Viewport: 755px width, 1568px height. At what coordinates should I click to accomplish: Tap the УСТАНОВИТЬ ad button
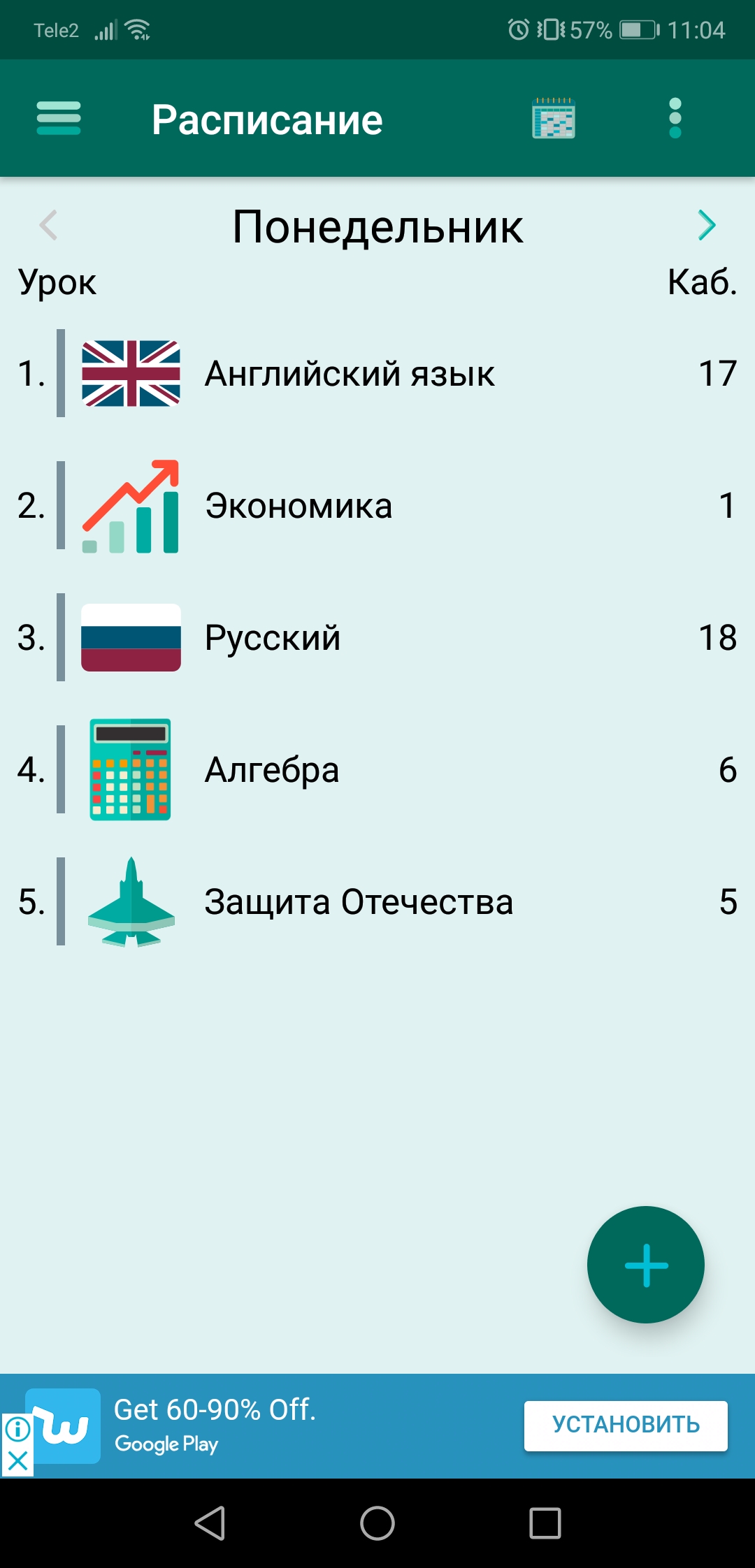click(626, 1425)
